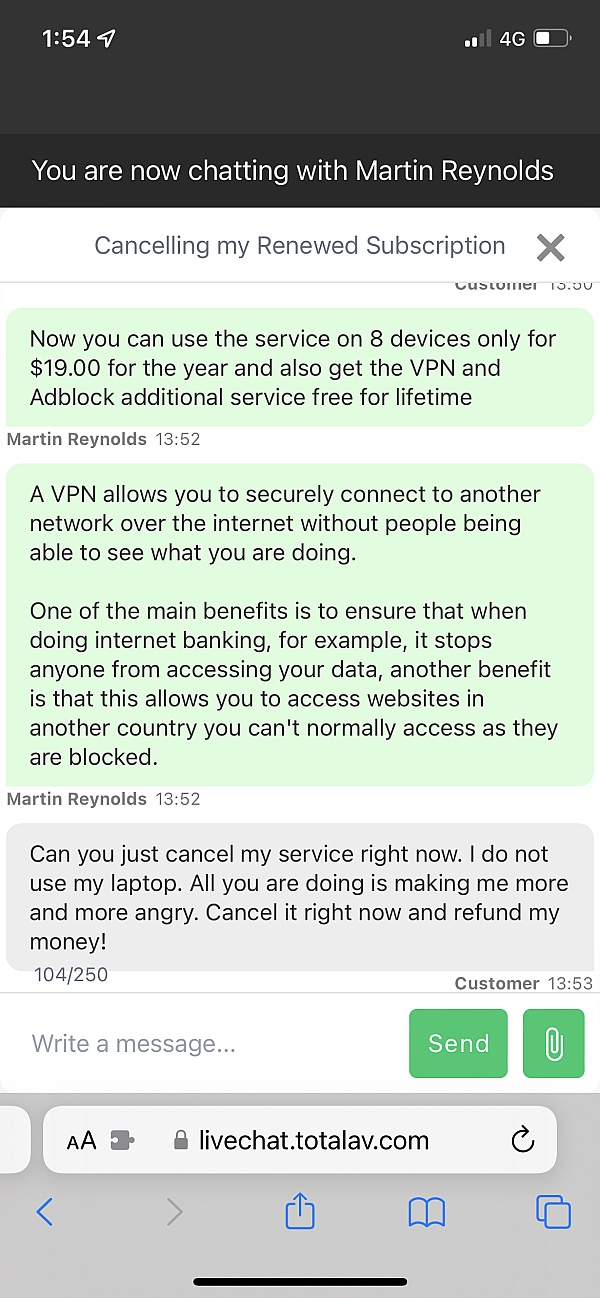Tap the Write a message field
The height and width of the screenshot is (1298, 600).
(x=205, y=1044)
